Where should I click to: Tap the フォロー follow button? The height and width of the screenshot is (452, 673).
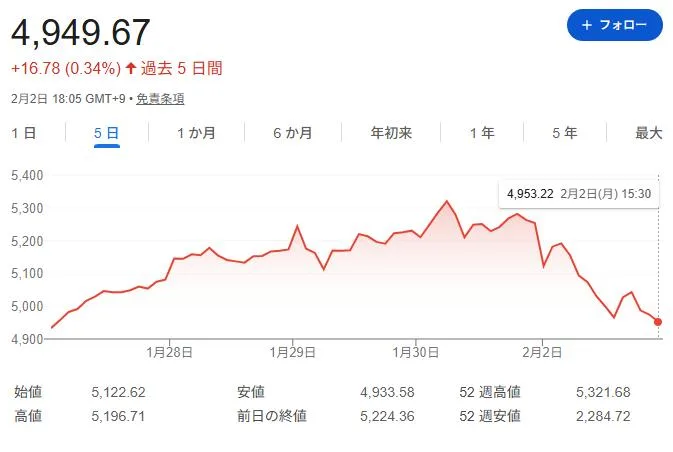614,25
